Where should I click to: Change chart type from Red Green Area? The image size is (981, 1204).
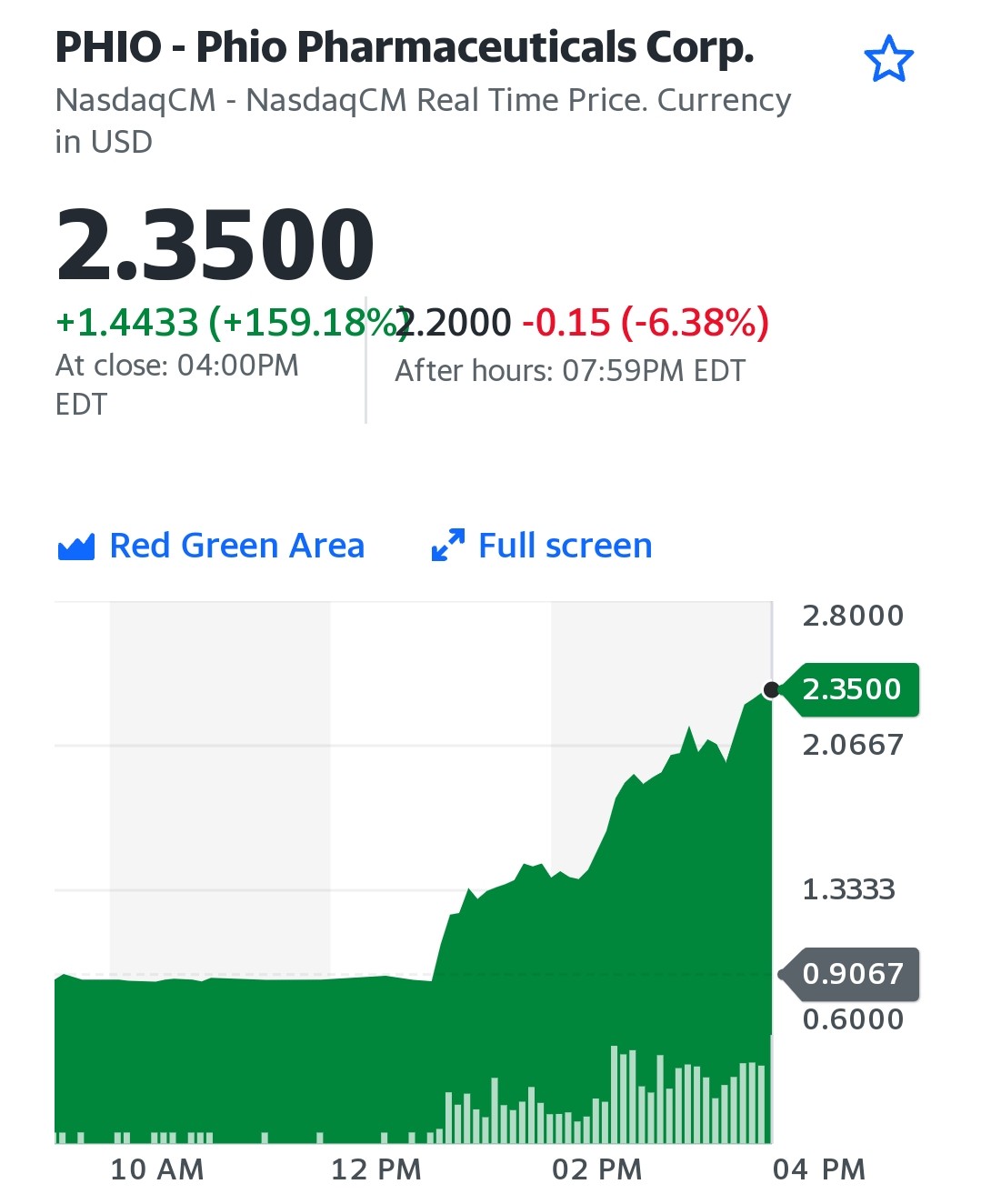pyautogui.click(x=211, y=546)
